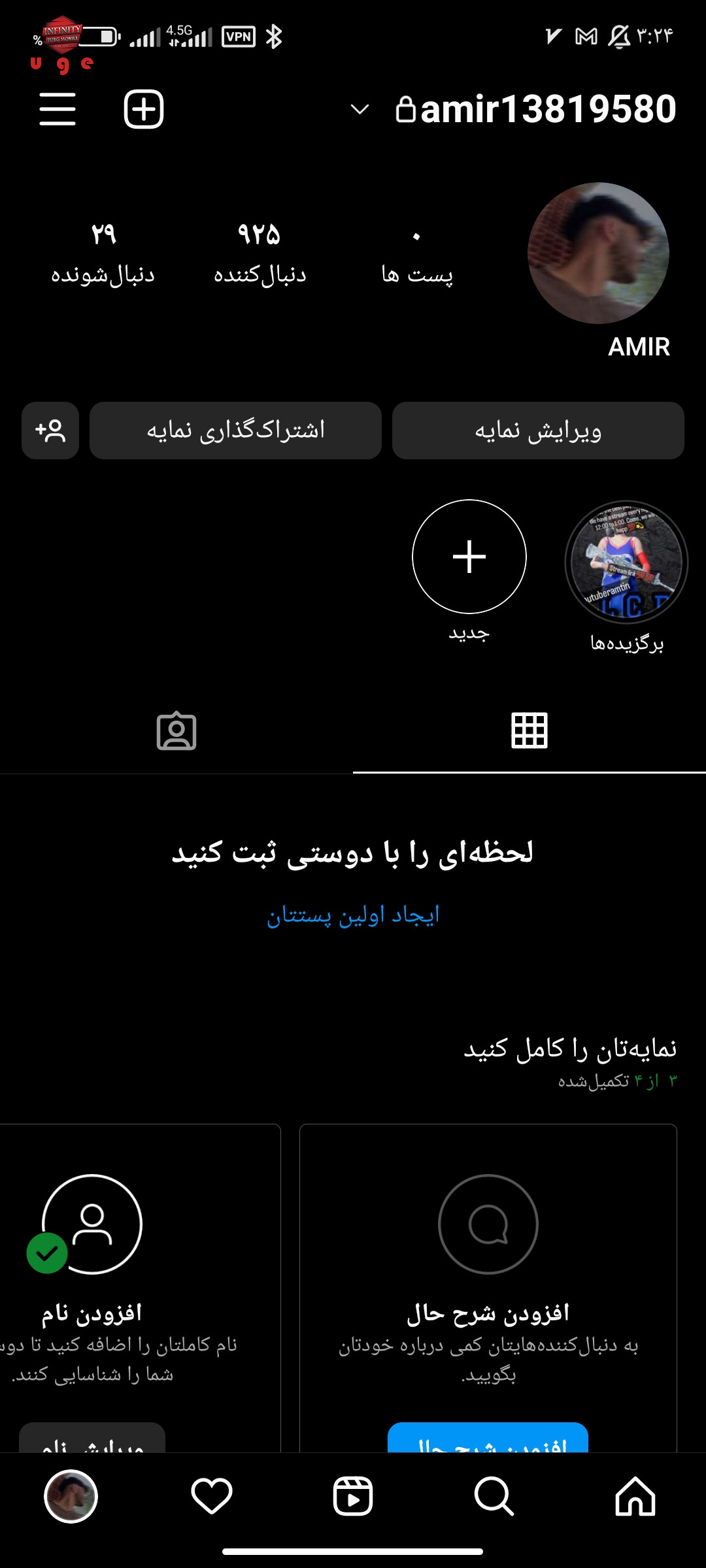Screen dimensions: 706x1568
Task: Switch to the posts grid tab
Action: pos(529,730)
